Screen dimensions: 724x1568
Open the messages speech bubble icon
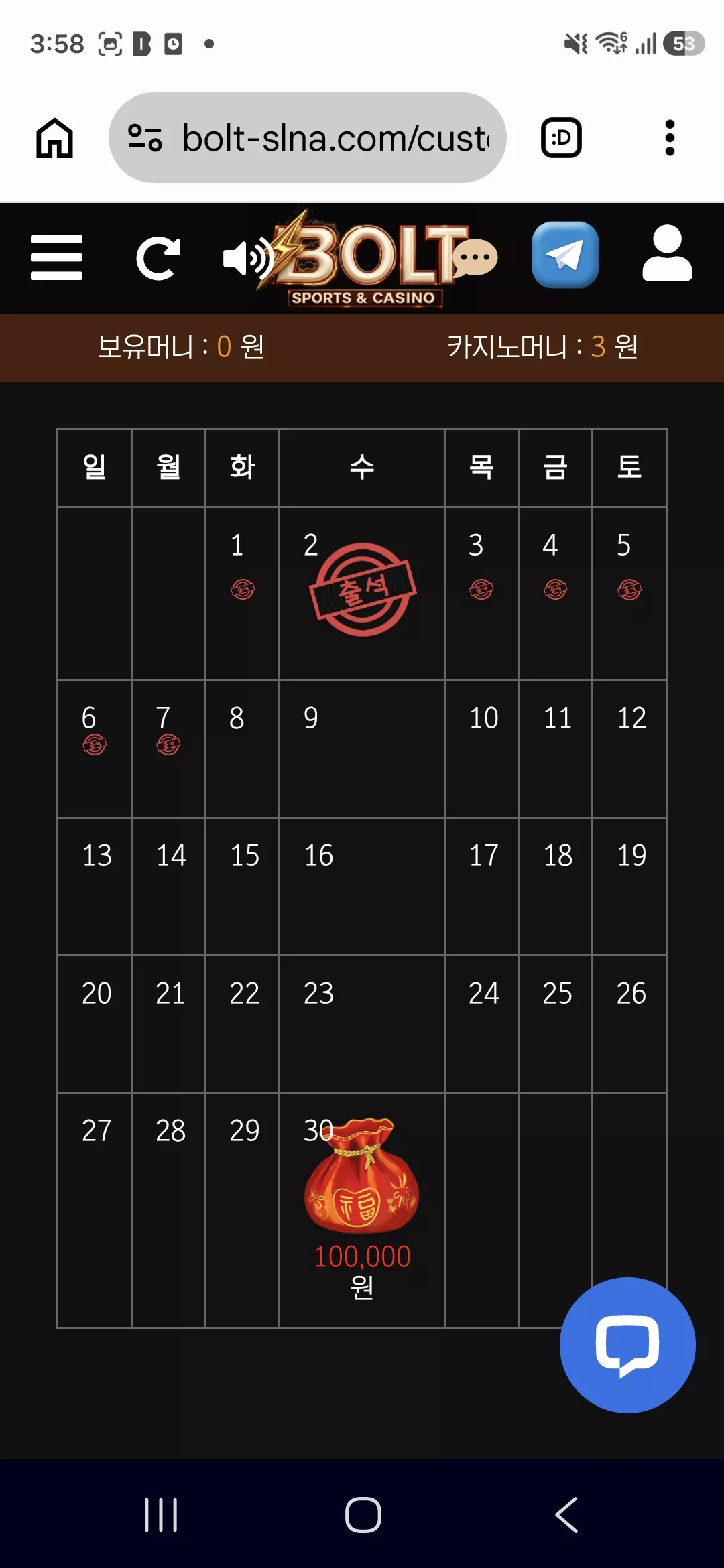tap(475, 258)
